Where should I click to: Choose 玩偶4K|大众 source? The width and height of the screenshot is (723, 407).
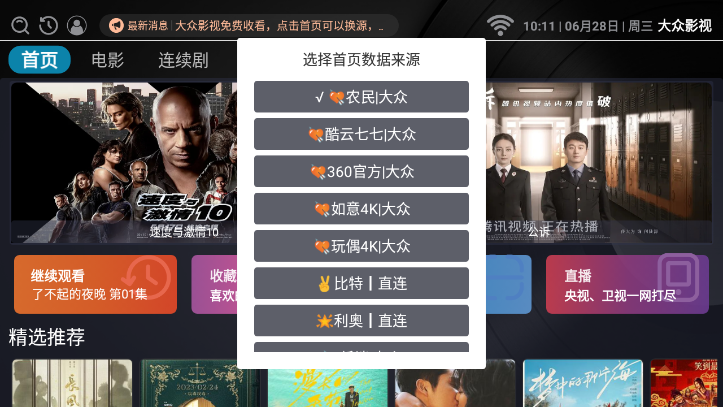[x=361, y=245]
